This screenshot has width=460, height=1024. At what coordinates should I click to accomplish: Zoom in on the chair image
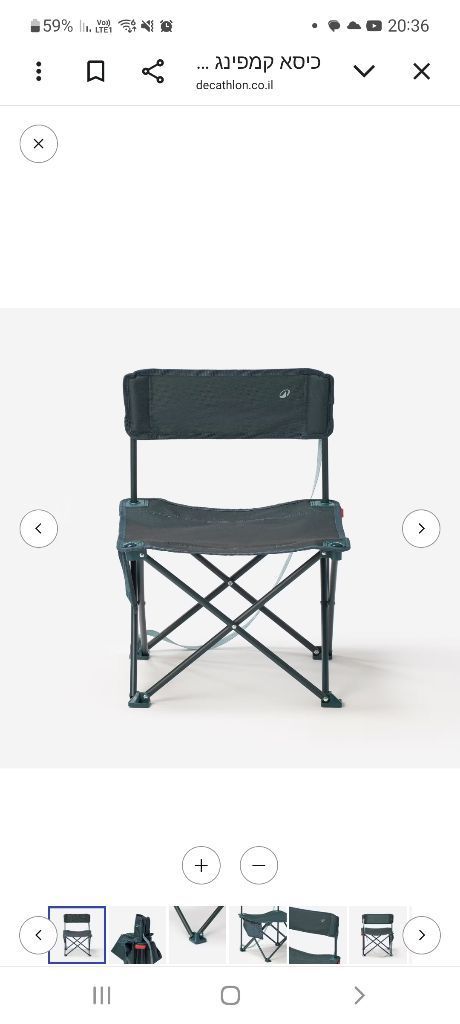pyautogui.click(x=201, y=865)
